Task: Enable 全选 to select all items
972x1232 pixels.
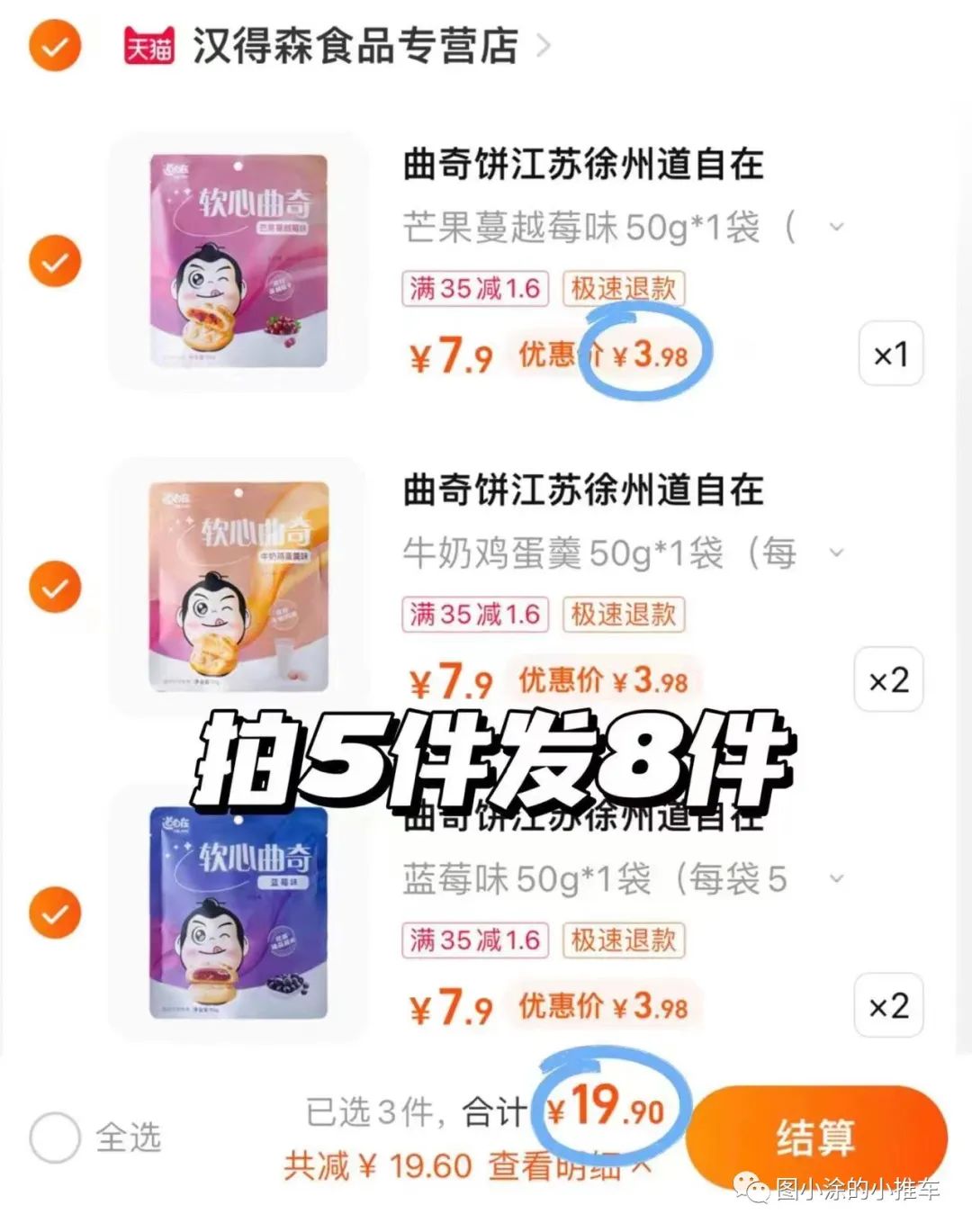Action: (x=56, y=1138)
